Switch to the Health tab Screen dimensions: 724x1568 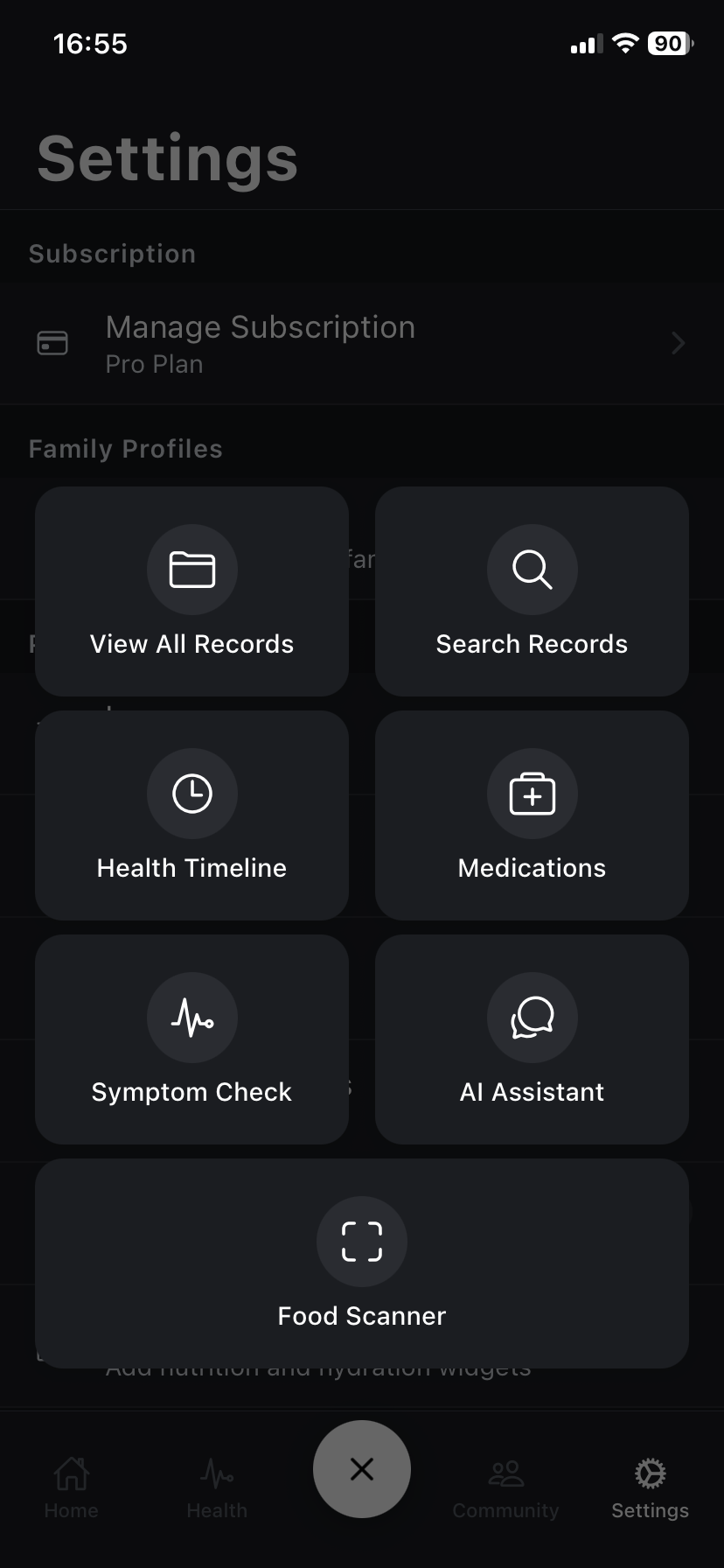click(x=217, y=1486)
